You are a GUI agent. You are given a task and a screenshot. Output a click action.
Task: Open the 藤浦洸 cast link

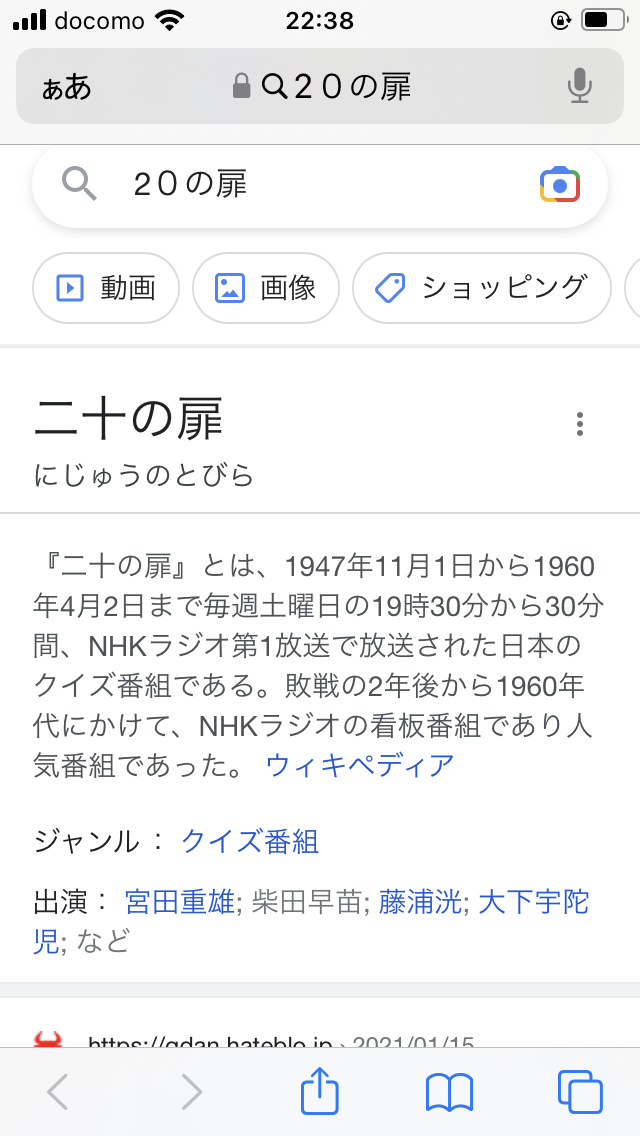[421, 903]
